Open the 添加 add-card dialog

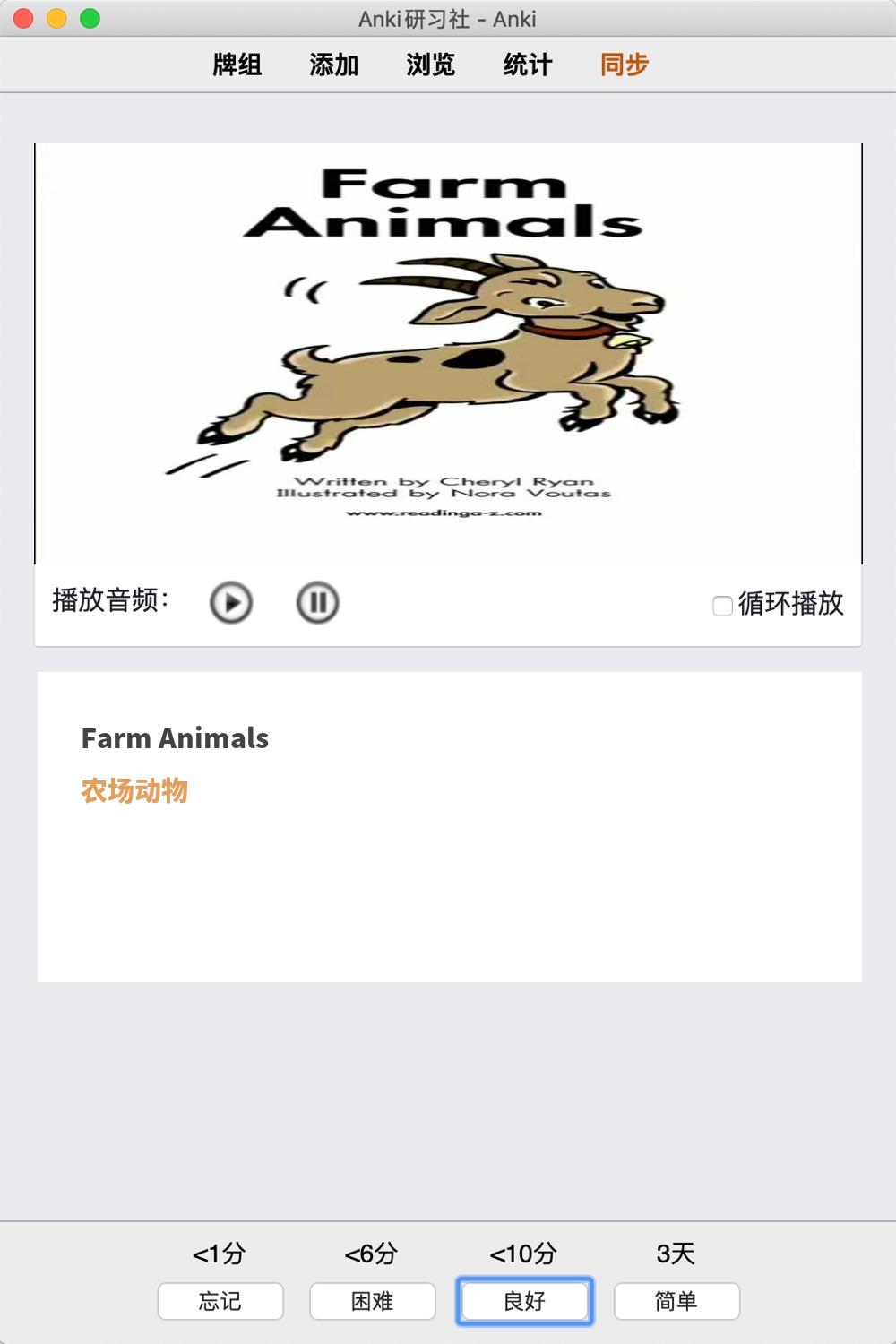pyautogui.click(x=334, y=65)
